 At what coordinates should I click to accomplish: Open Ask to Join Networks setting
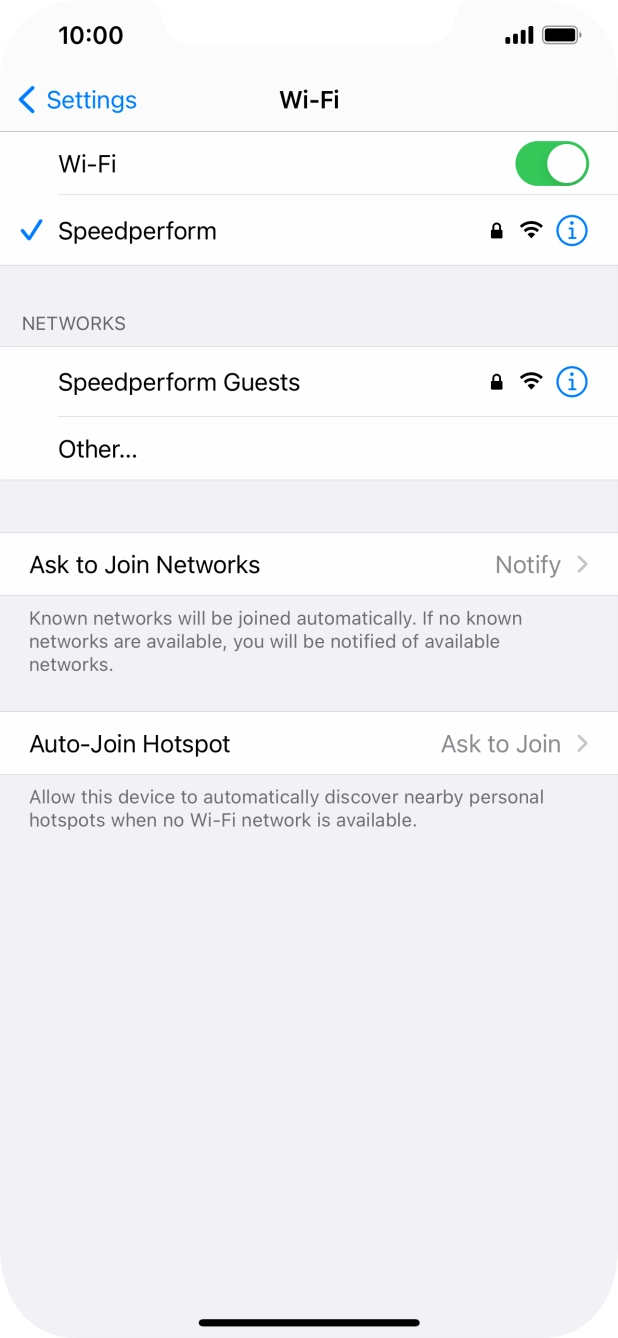[308, 565]
